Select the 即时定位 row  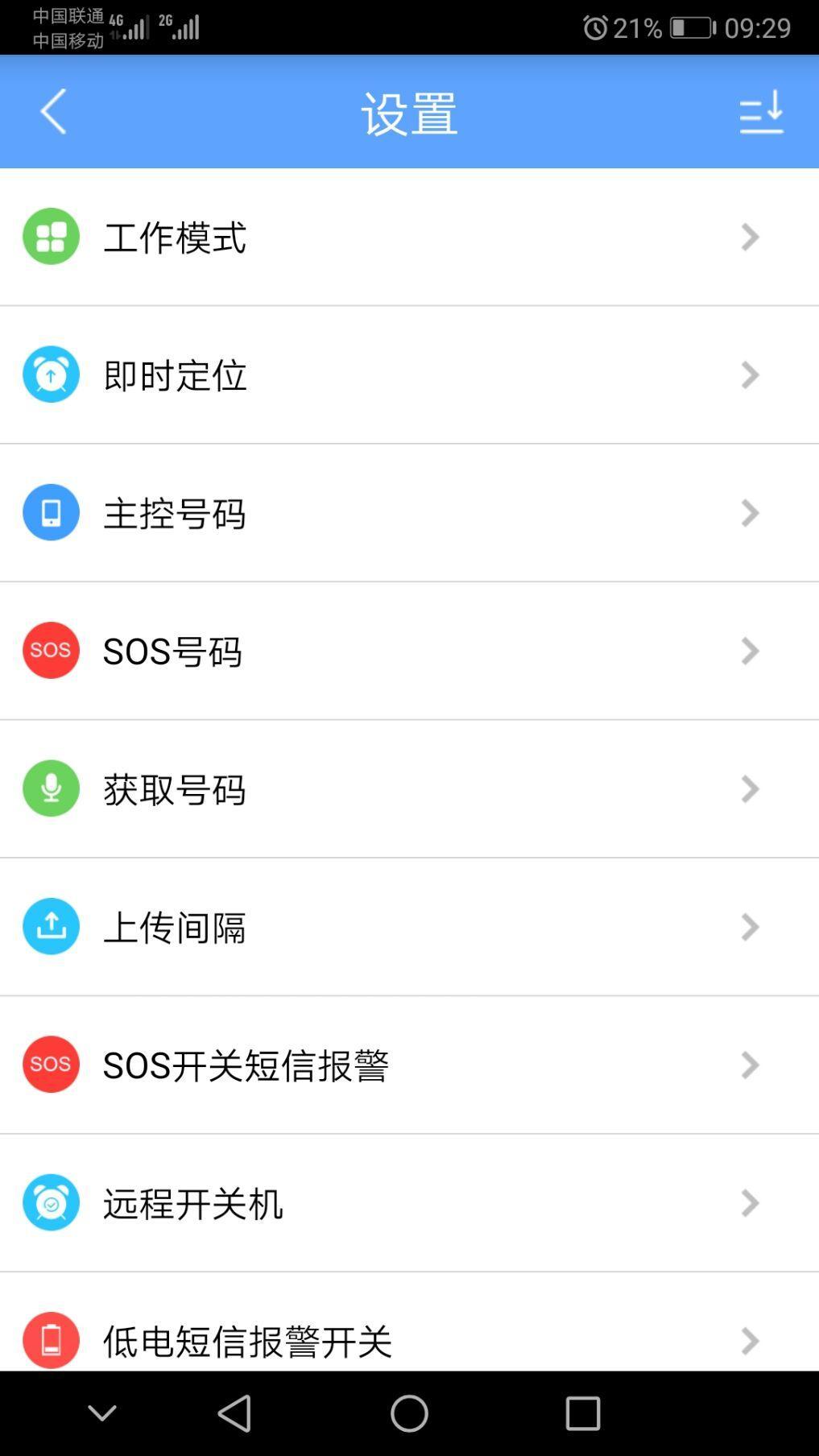pos(409,375)
